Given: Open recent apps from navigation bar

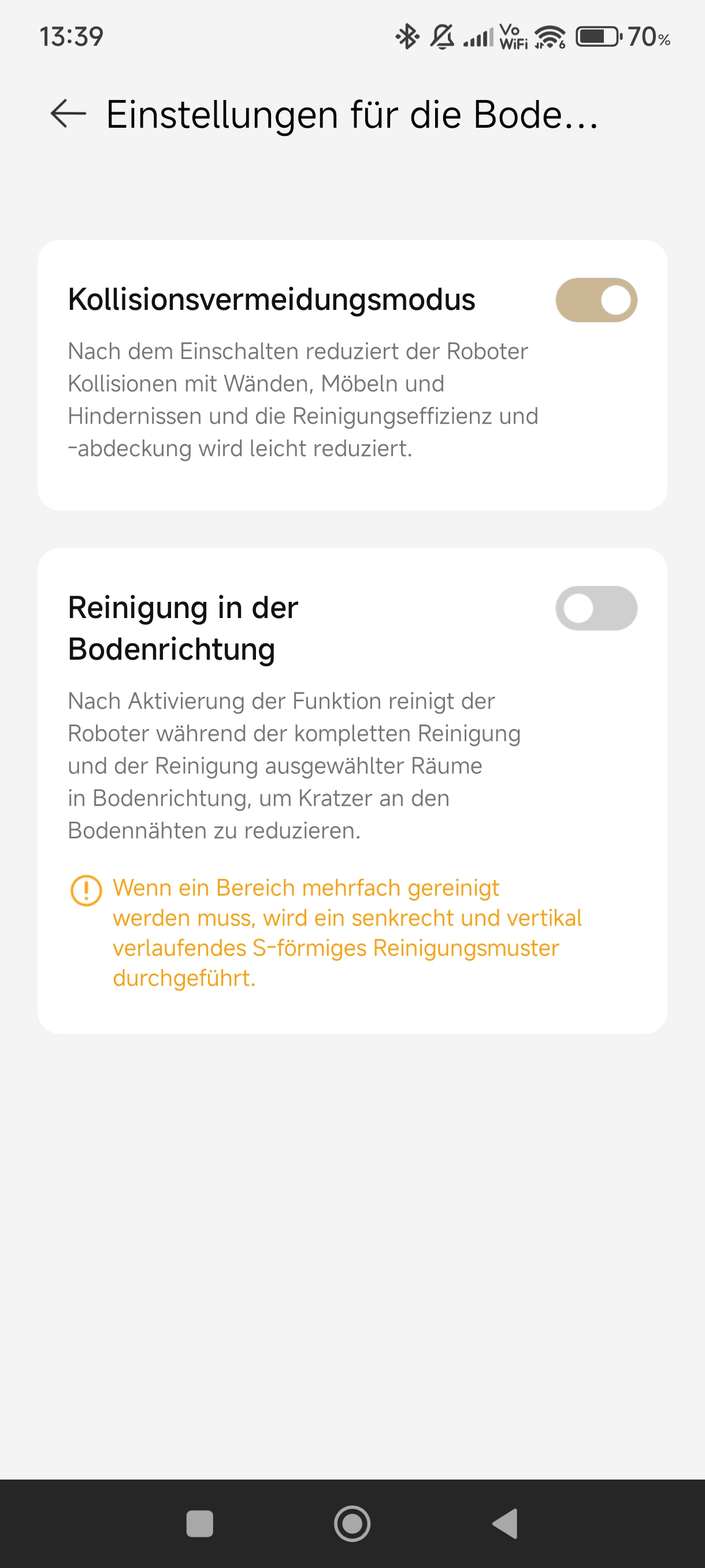Looking at the screenshot, I should (x=199, y=1523).
